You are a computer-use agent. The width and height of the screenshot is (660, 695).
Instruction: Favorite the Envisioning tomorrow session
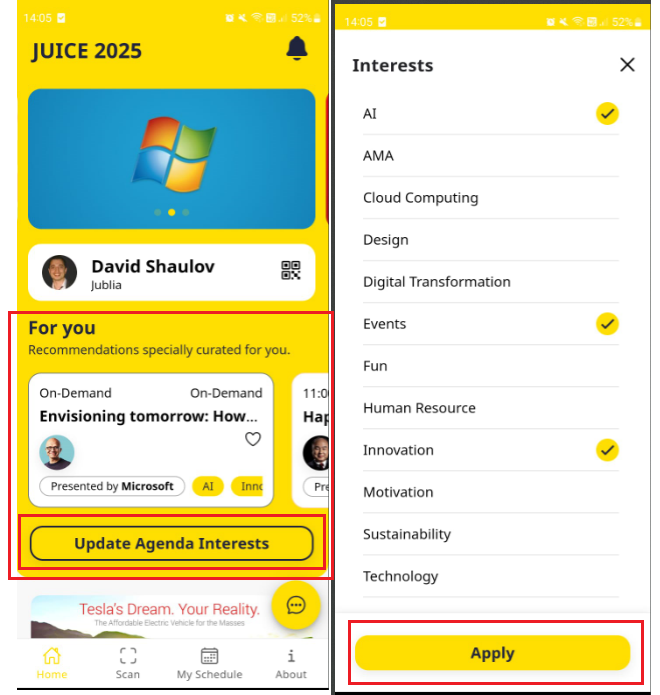(x=253, y=439)
